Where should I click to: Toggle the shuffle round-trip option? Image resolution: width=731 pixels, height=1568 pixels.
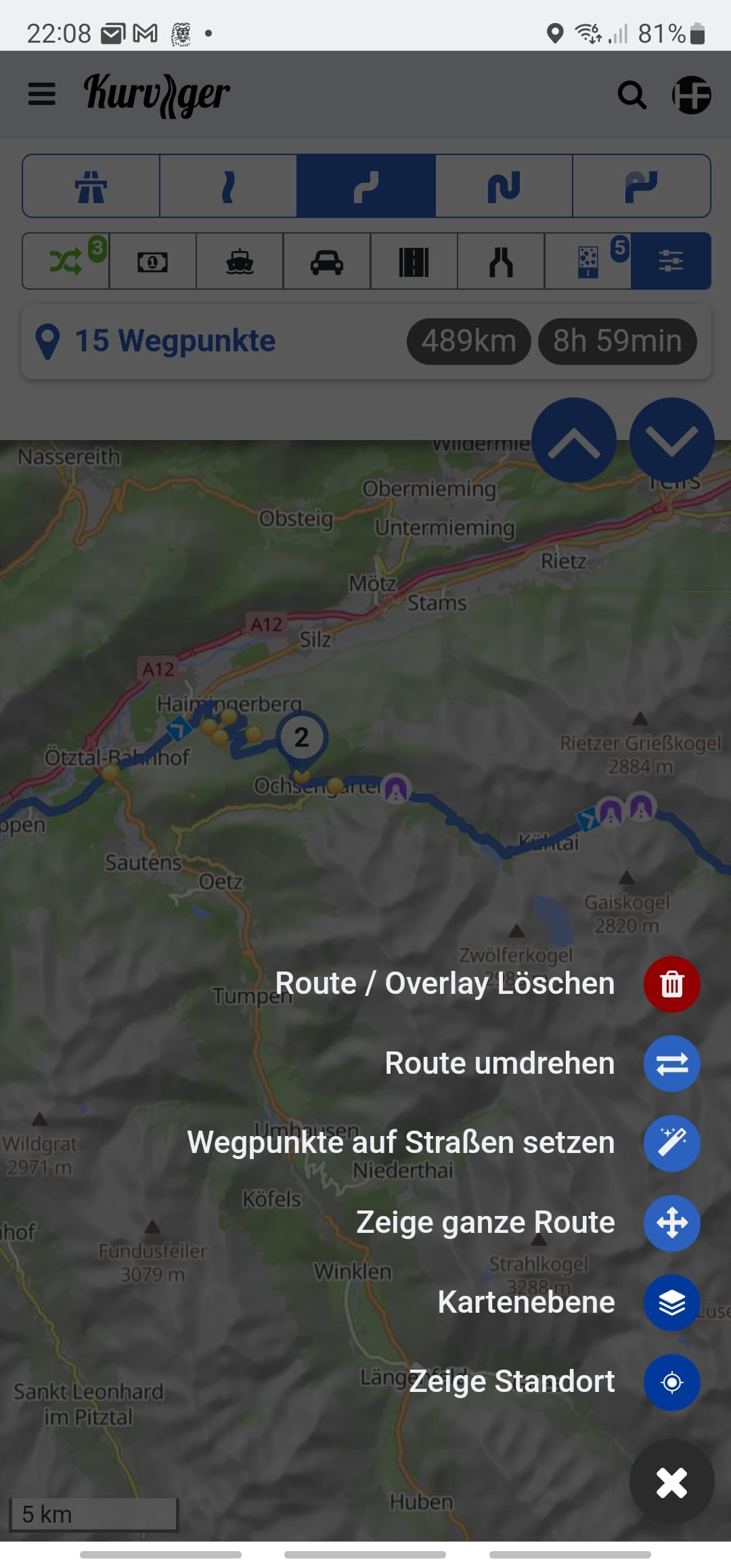[66, 261]
